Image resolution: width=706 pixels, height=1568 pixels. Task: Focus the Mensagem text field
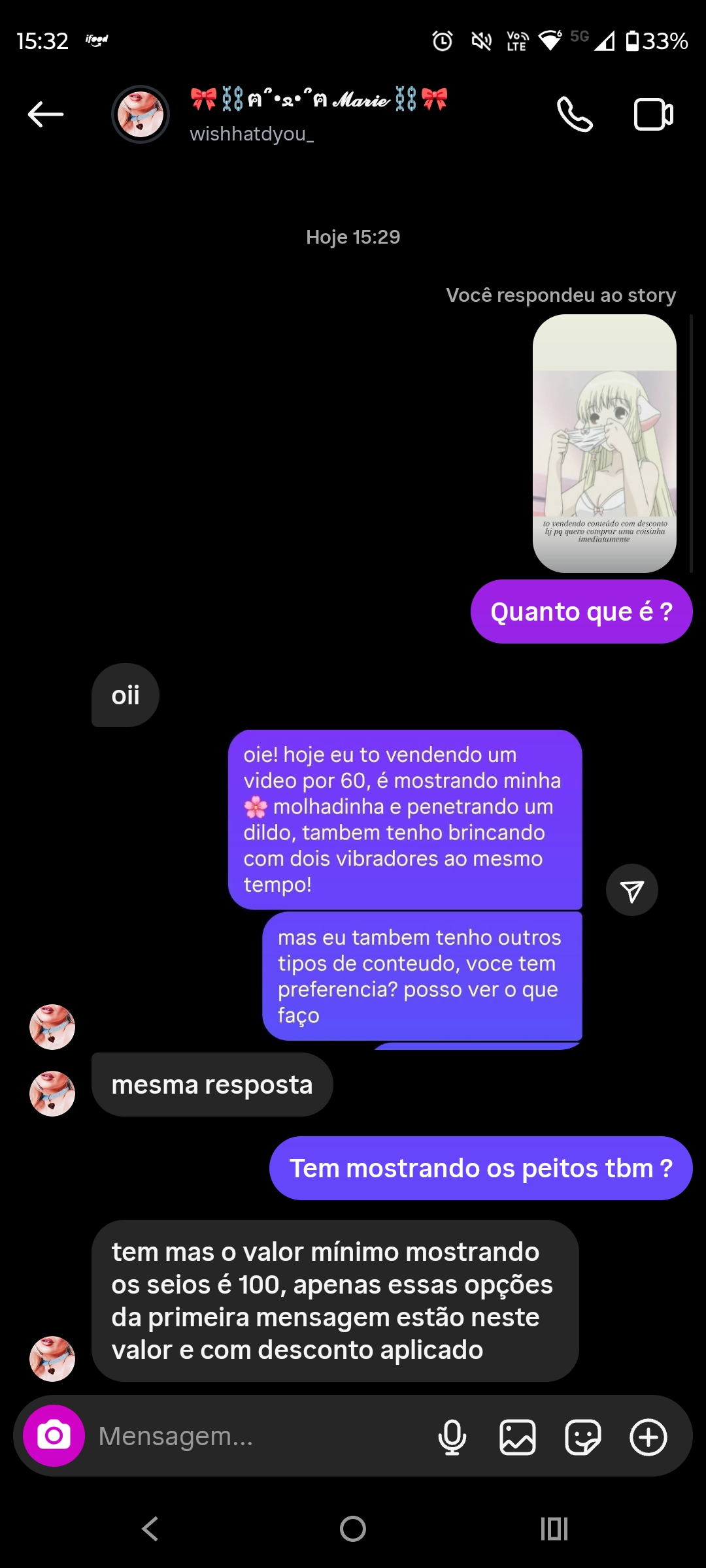tap(255, 1436)
